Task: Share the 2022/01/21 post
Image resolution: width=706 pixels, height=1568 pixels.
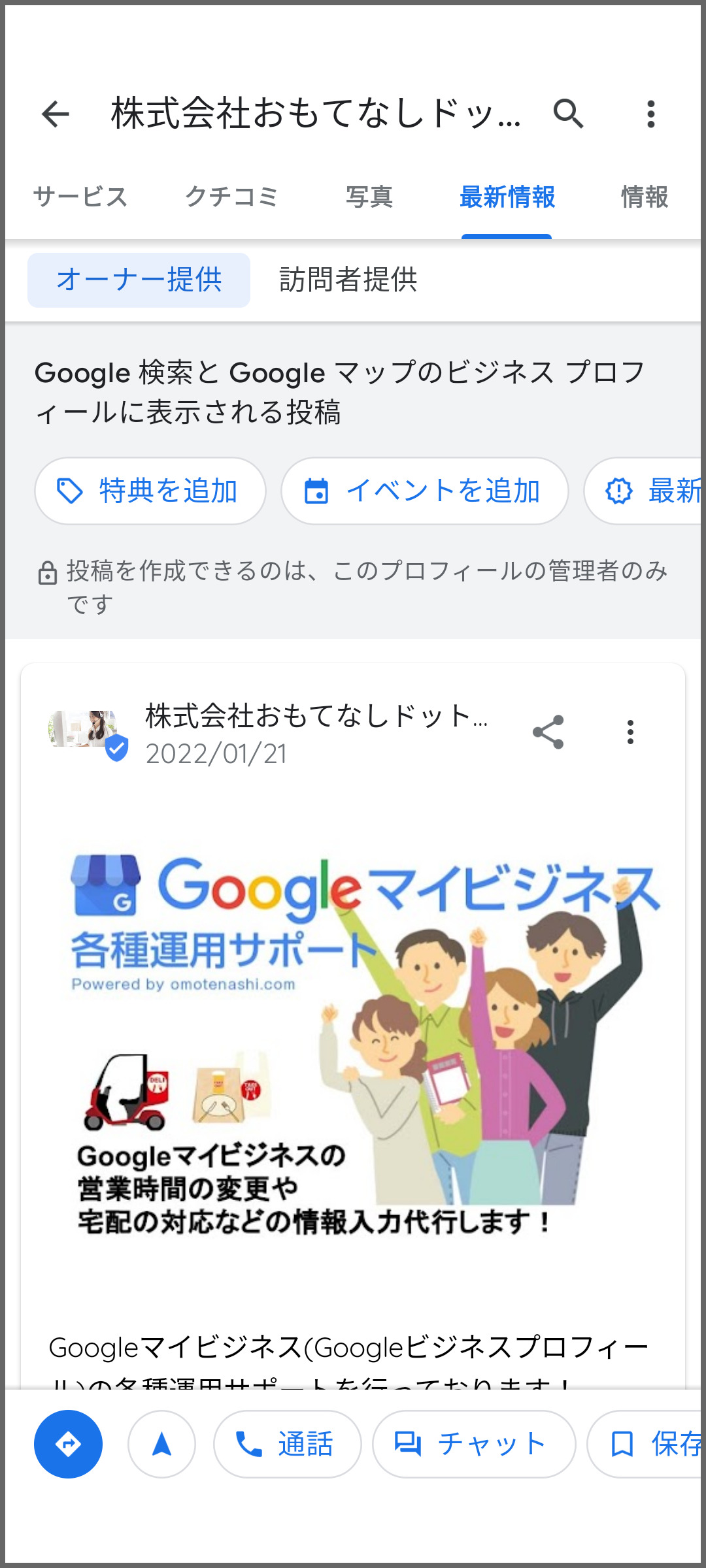Action: tap(548, 732)
